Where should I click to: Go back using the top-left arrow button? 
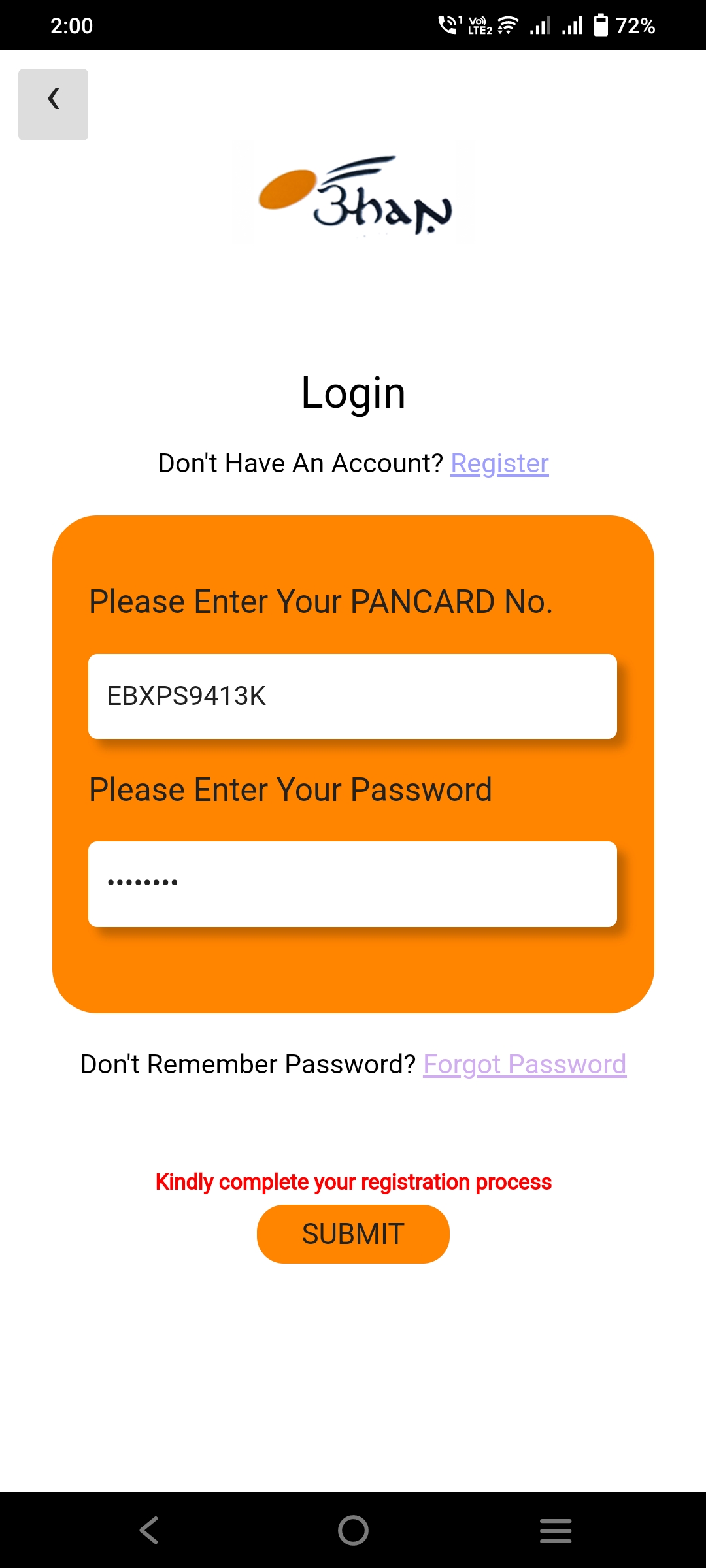(53, 105)
